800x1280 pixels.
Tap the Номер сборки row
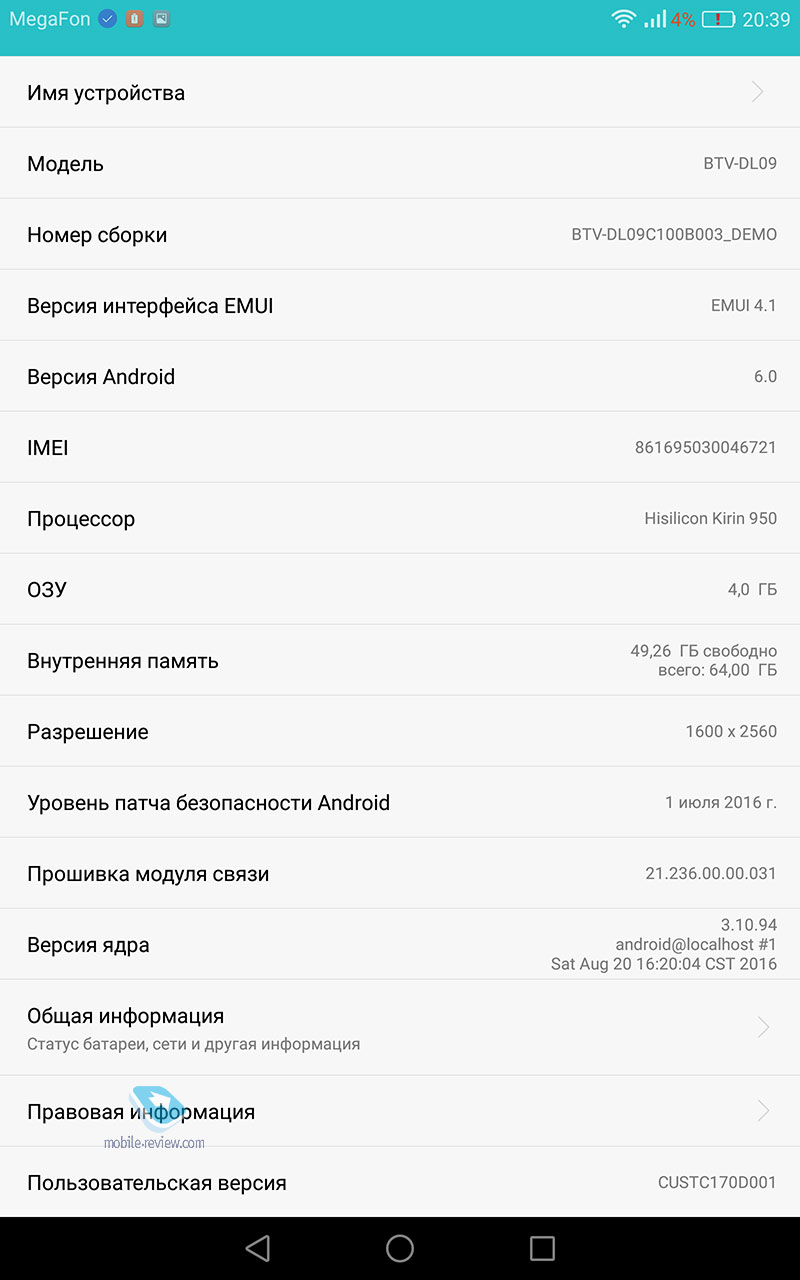click(400, 234)
